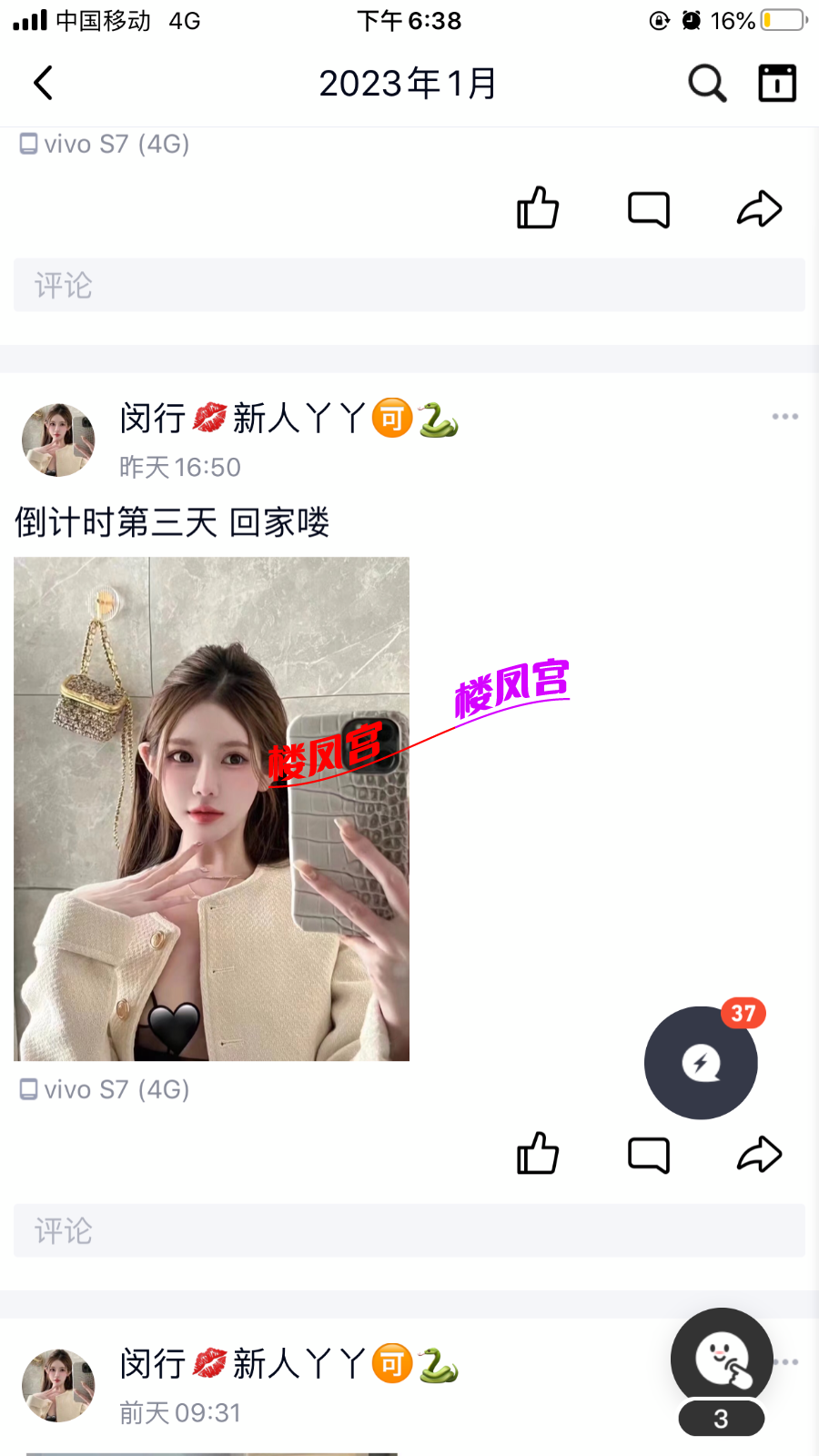Image resolution: width=819 pixels, height=1456 pixels.
Task: Open search in the top bar
Action: pyautogui.click(x=706, y=83)
